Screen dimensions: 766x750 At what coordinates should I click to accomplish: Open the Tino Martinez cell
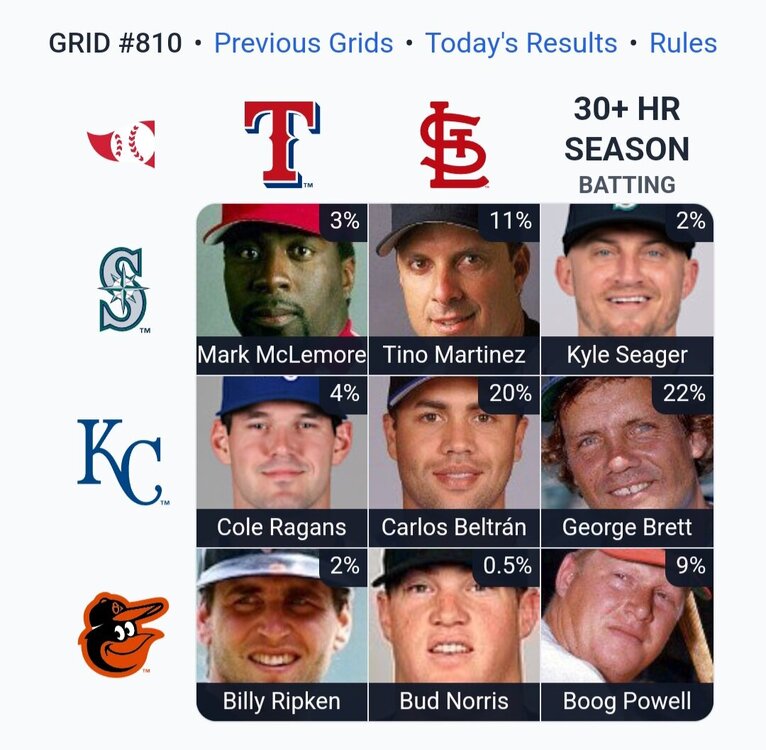coord(454,288)
